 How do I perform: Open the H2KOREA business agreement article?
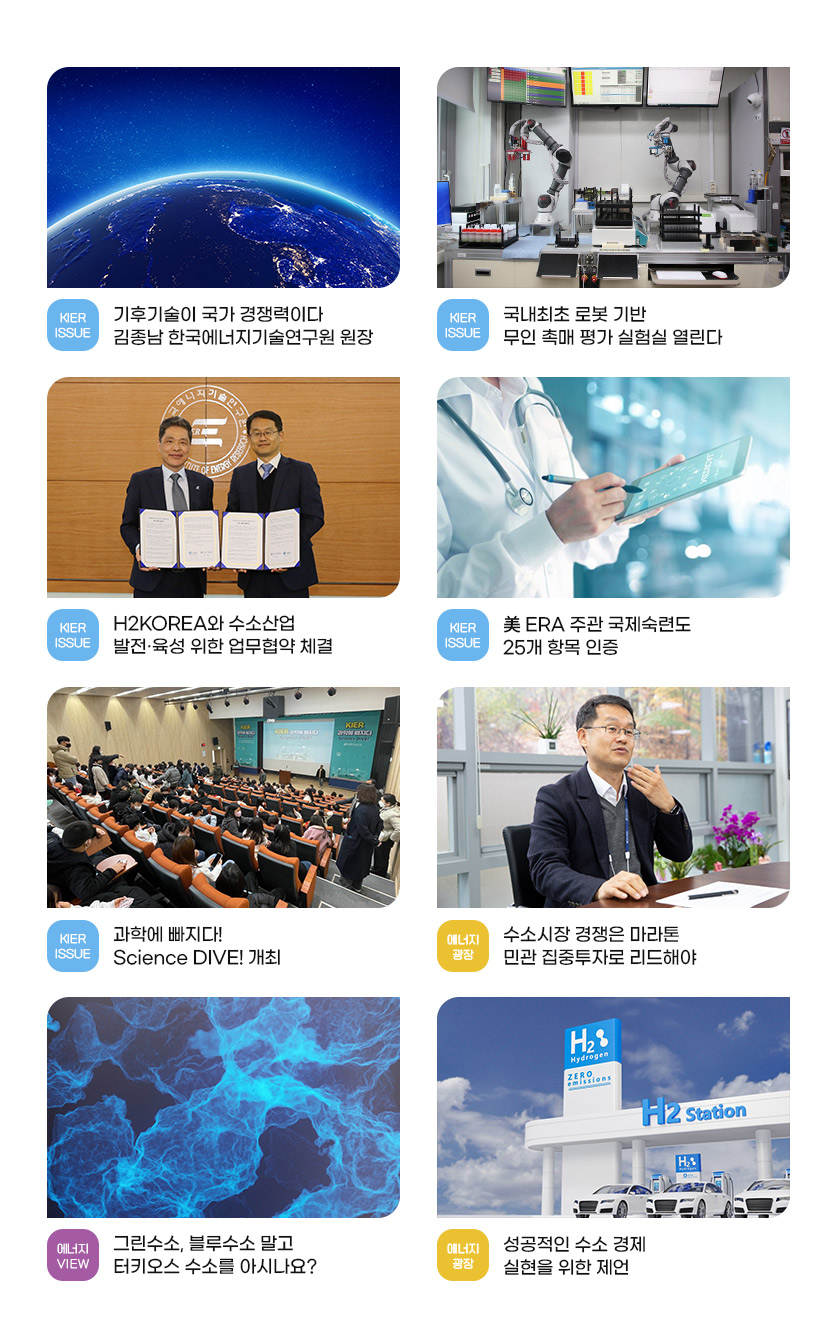[x=223, y=488]
